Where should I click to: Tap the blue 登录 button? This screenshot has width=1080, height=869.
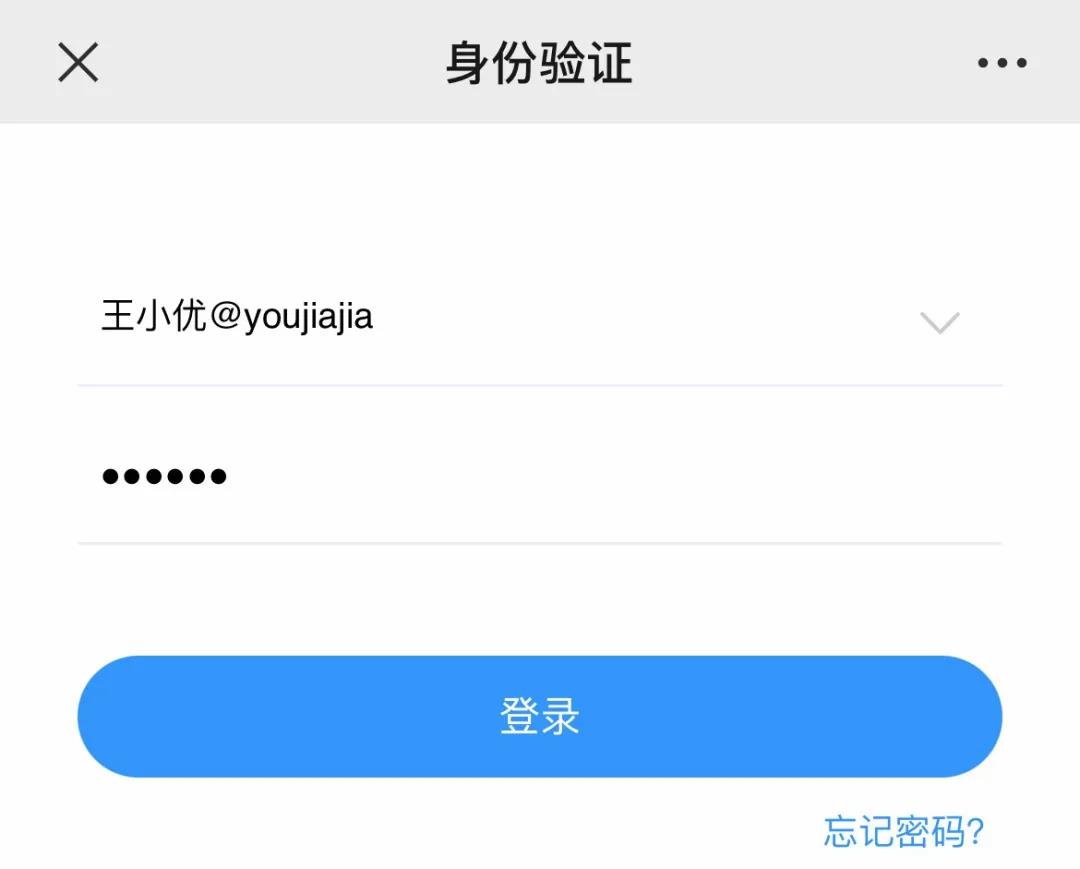point(540,716)
